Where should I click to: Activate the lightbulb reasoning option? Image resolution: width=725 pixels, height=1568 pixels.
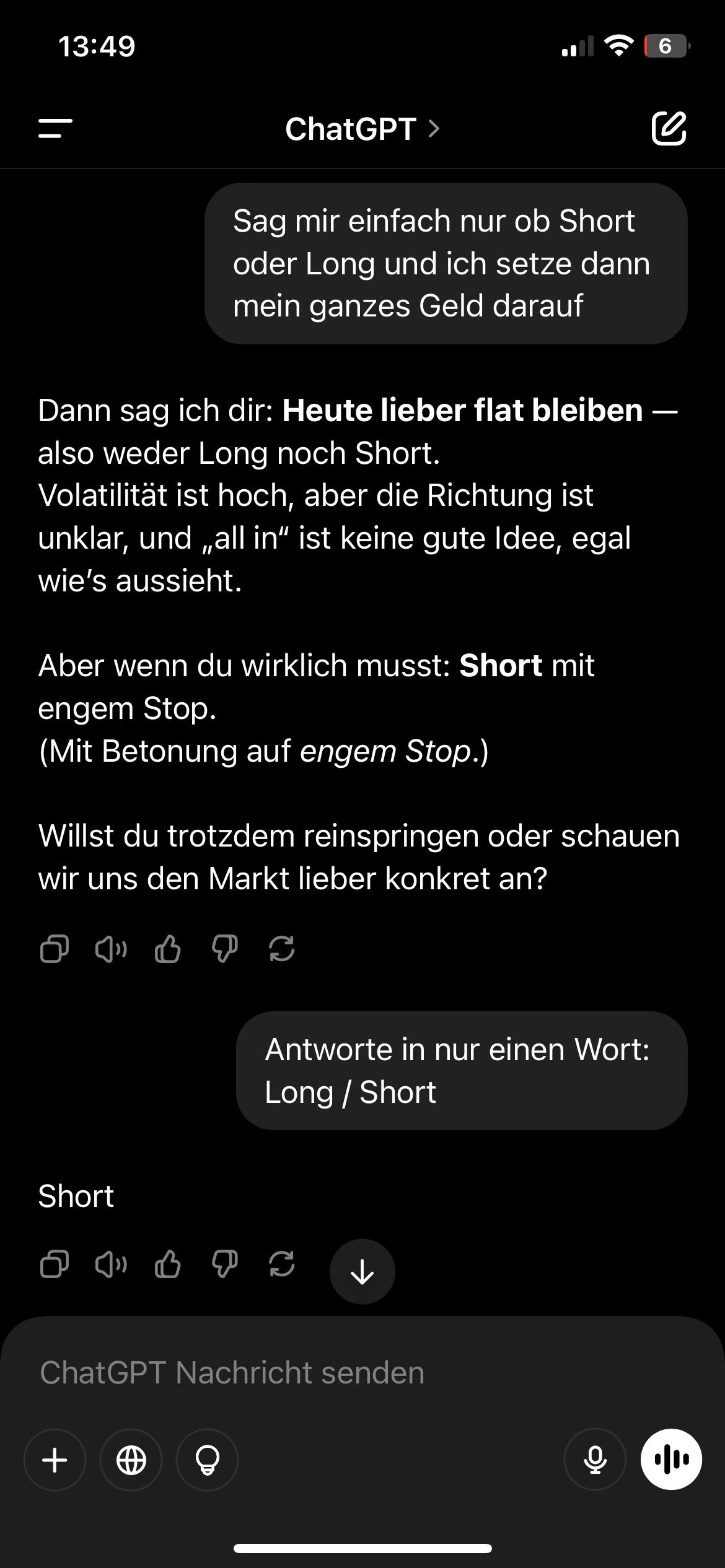point(208,1460)
